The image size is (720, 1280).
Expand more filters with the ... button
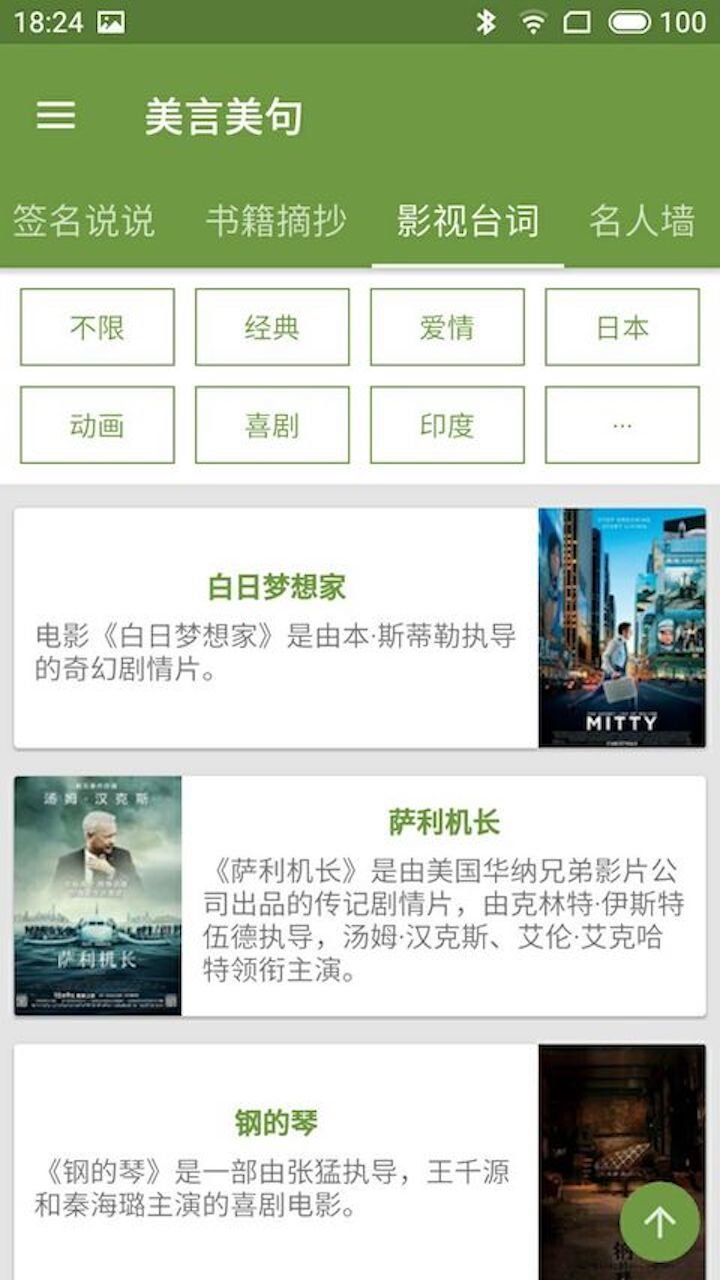[x=622, y=423]
